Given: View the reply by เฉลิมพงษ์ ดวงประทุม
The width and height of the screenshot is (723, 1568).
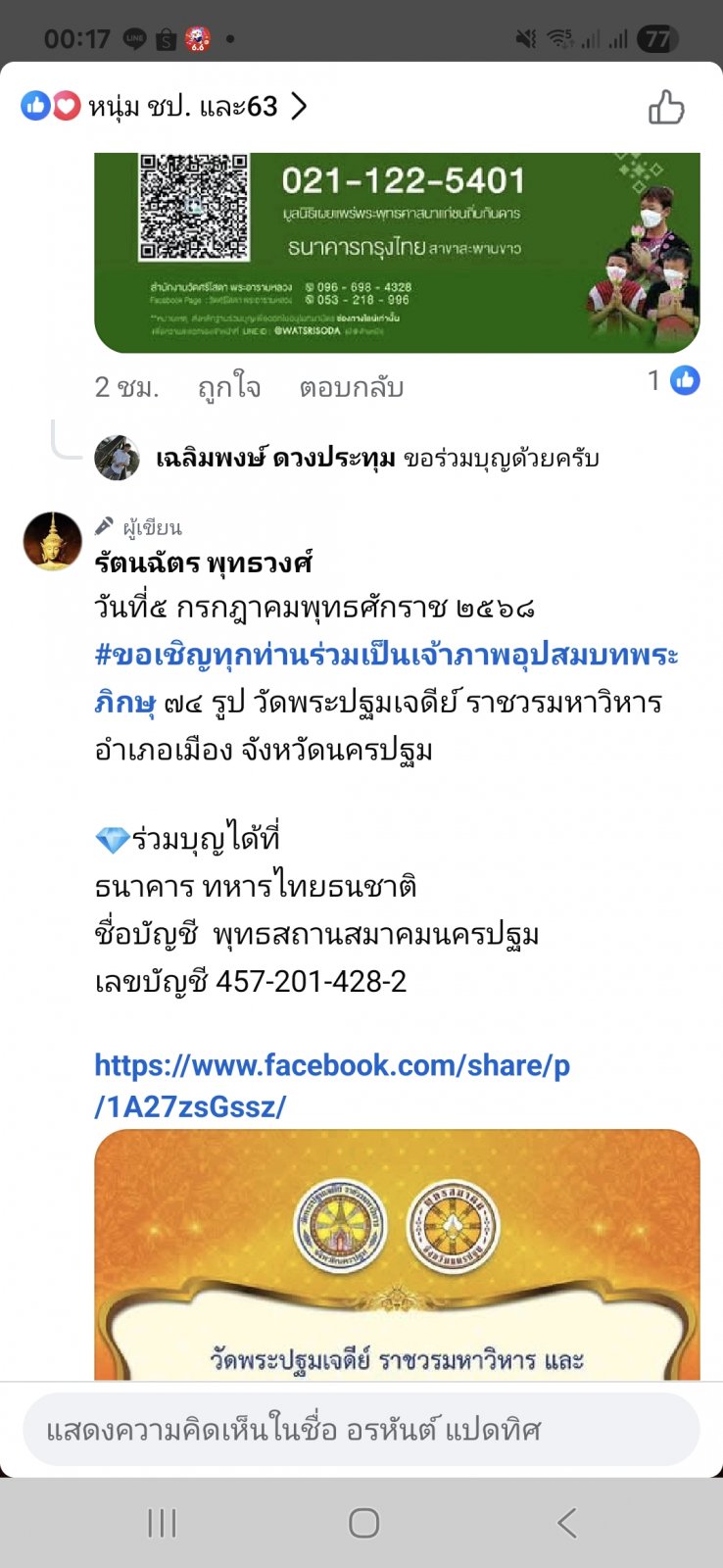Looking at the screenshot, I should [377, 458].
